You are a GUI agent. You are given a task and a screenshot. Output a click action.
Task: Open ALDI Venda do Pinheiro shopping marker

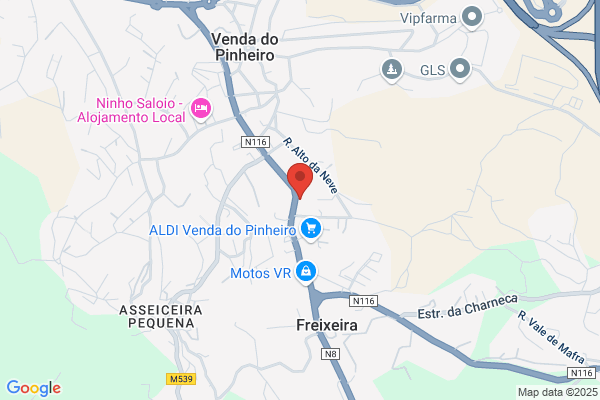pyautogui.click(x=311, y=229)
